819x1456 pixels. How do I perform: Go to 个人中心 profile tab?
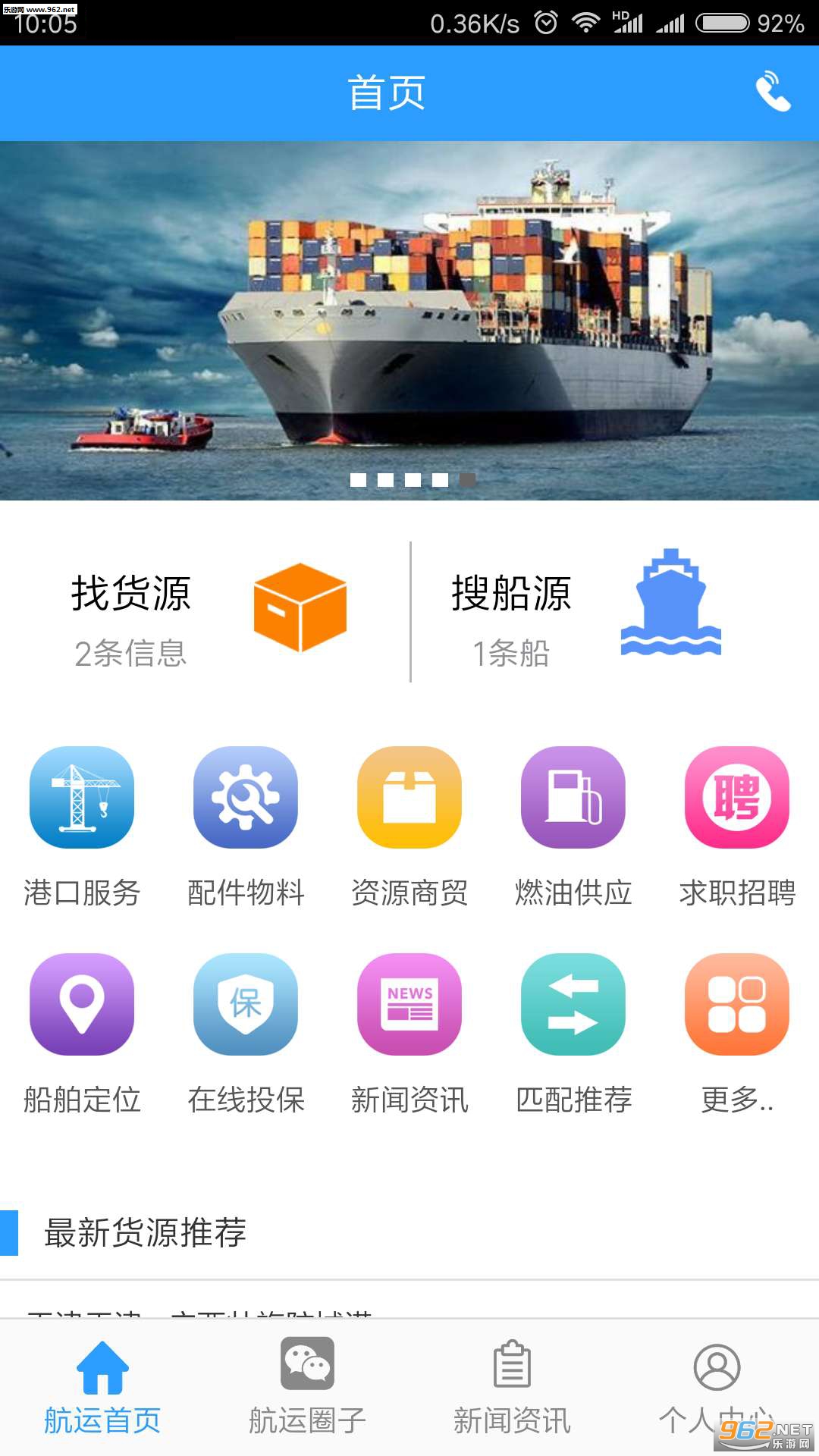pyautogui.click(x=717, y=1388)
